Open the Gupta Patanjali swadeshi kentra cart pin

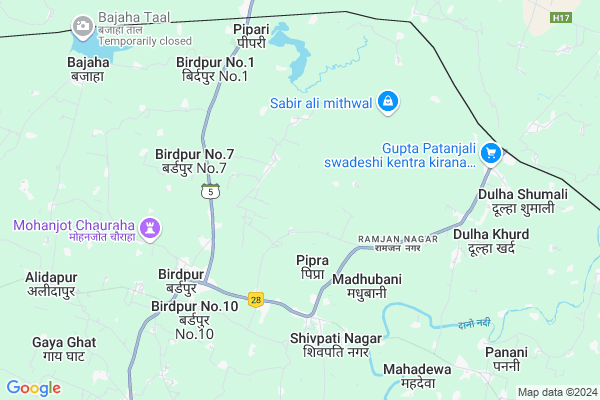[x=490, y=153]
